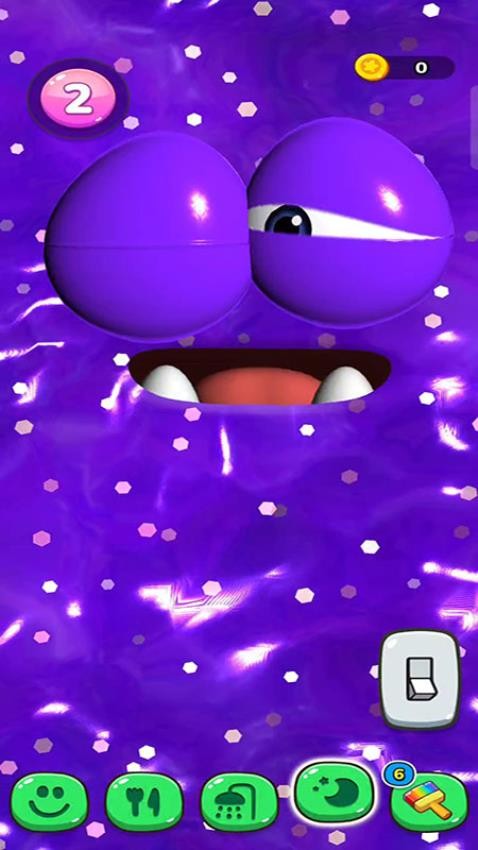Open the rainbow paint brush customization
This screenshot has height=850, width=478.
[429, 801]
